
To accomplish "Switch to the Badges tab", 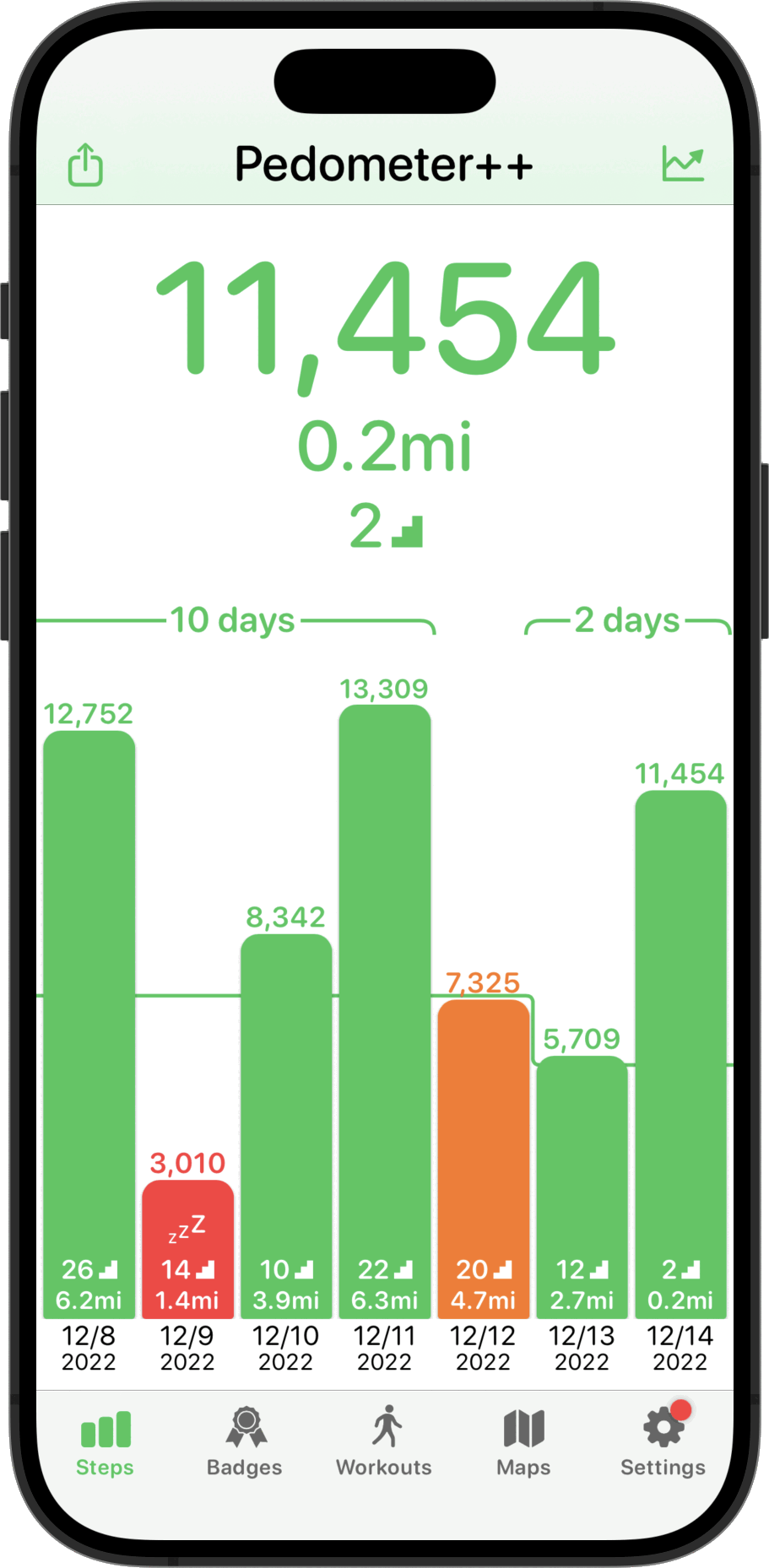I will click(x=245, y=1441).
